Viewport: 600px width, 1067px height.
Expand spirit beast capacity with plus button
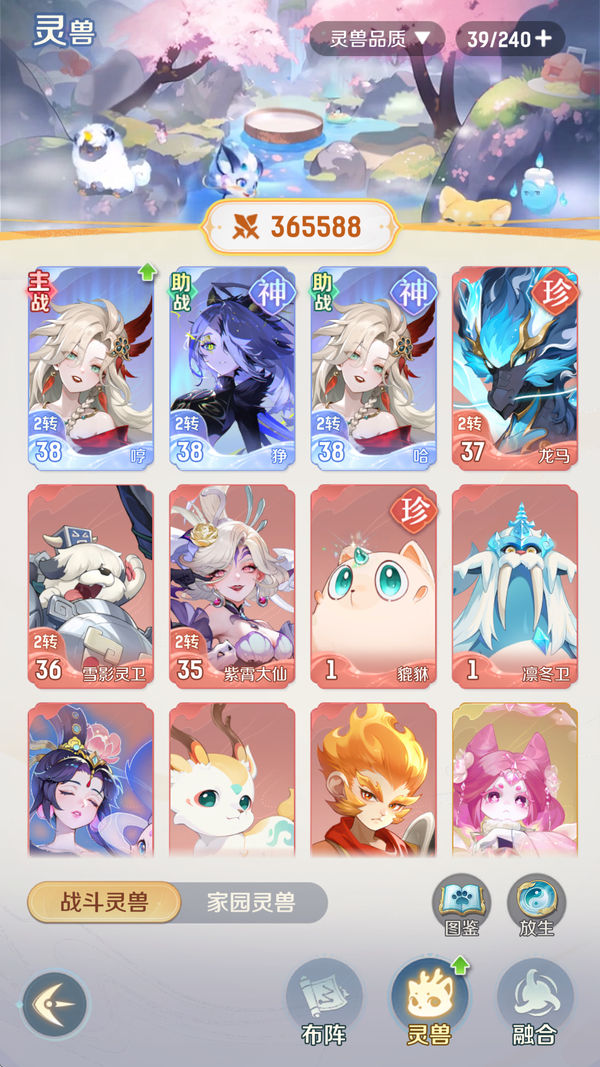pos(543,39)
